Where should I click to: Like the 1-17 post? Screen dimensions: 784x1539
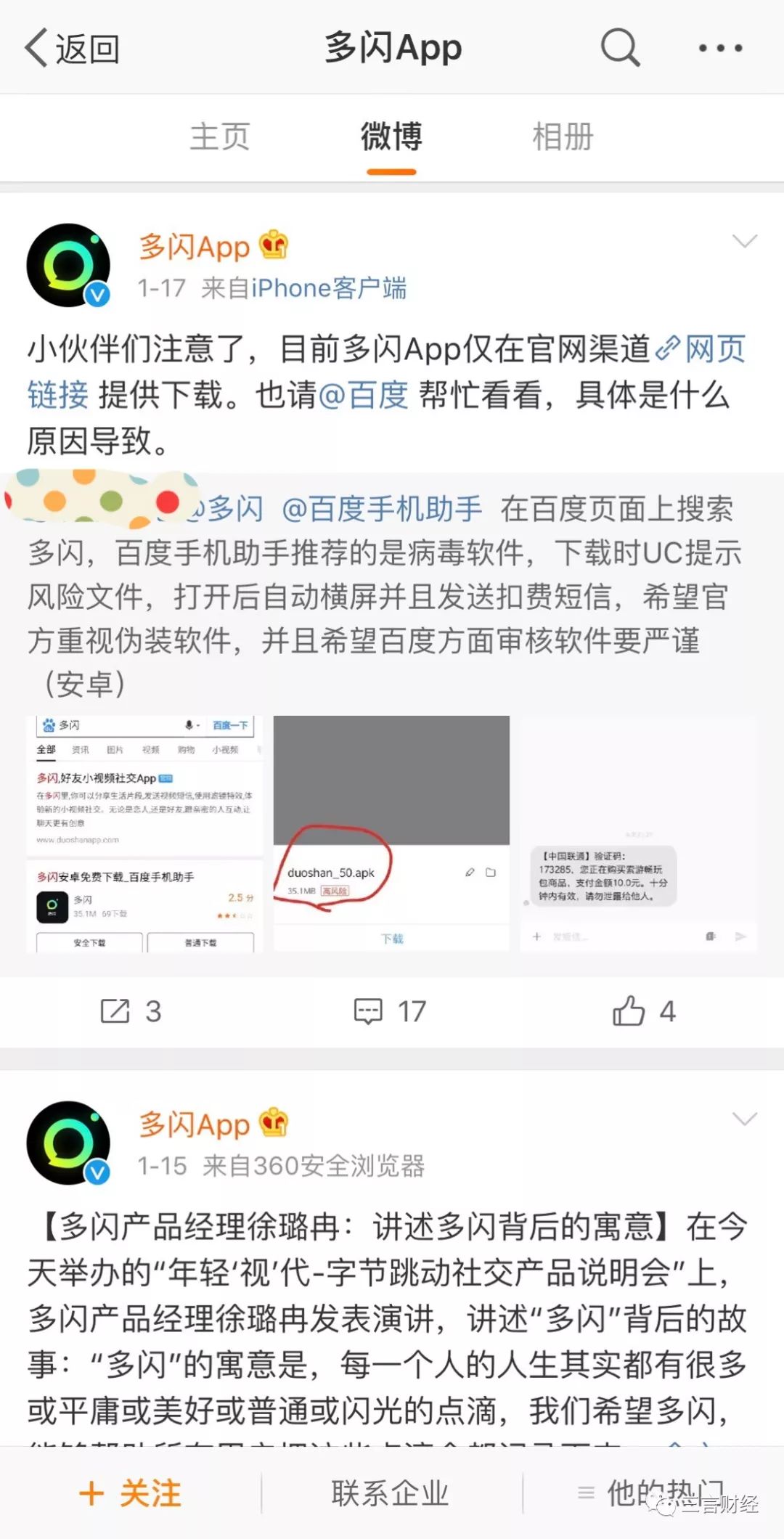tap(644, 1011)
